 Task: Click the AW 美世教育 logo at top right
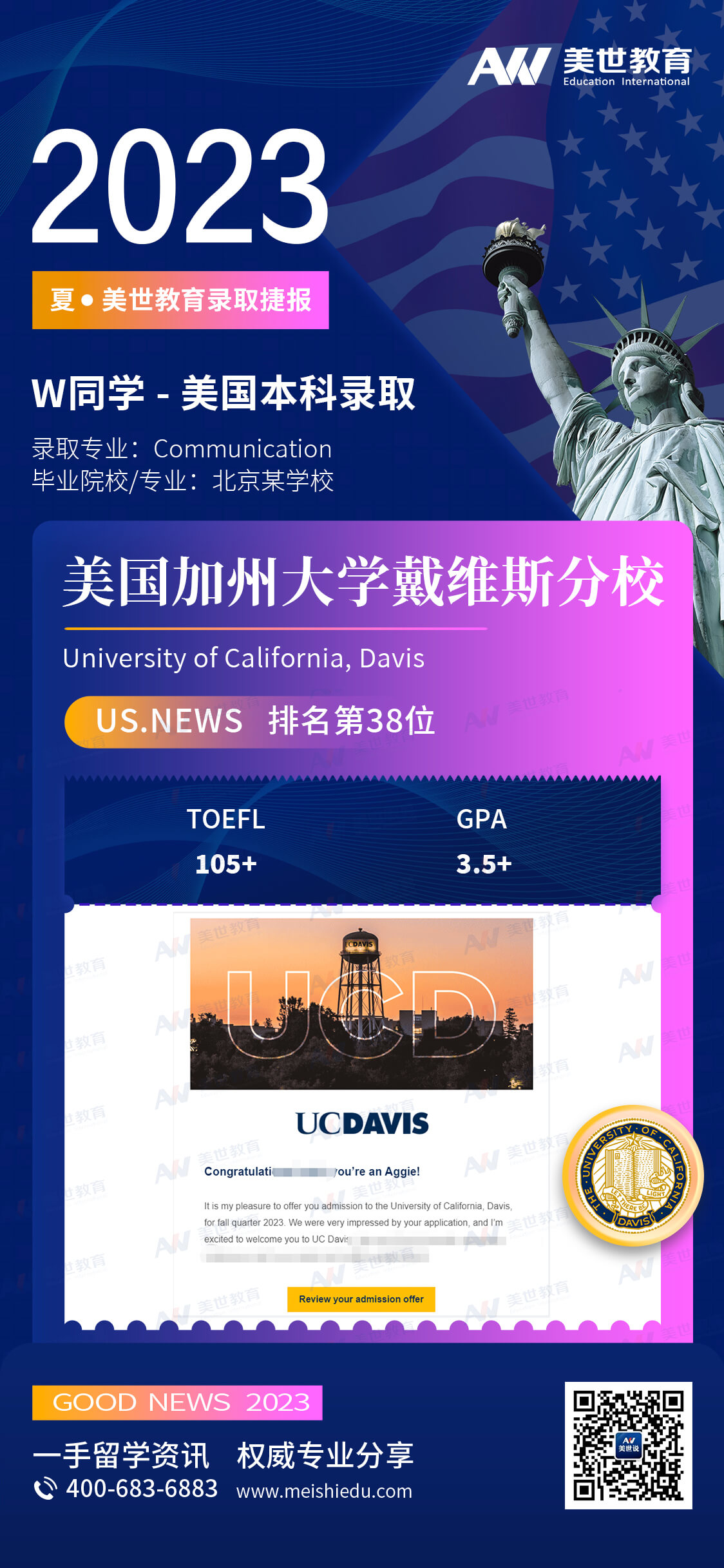(586, 66)
